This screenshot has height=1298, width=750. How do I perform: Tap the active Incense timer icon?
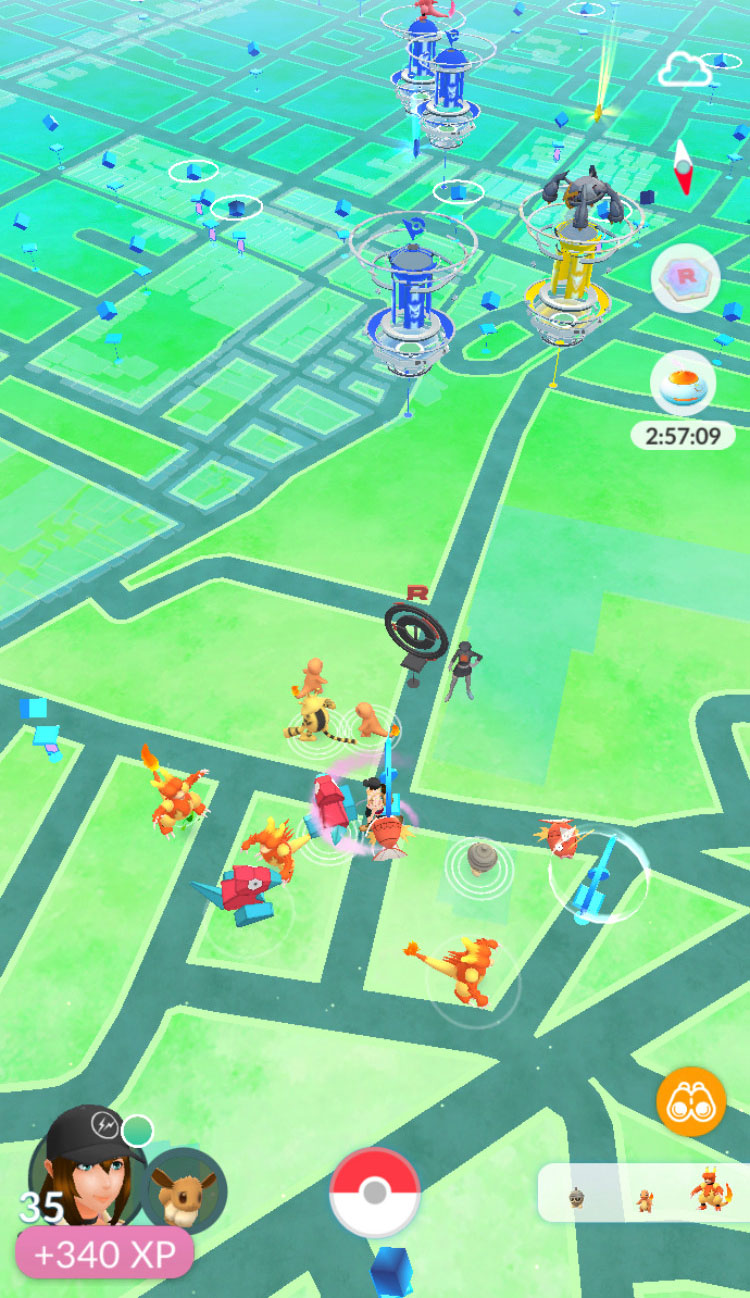tap(683, 384)
